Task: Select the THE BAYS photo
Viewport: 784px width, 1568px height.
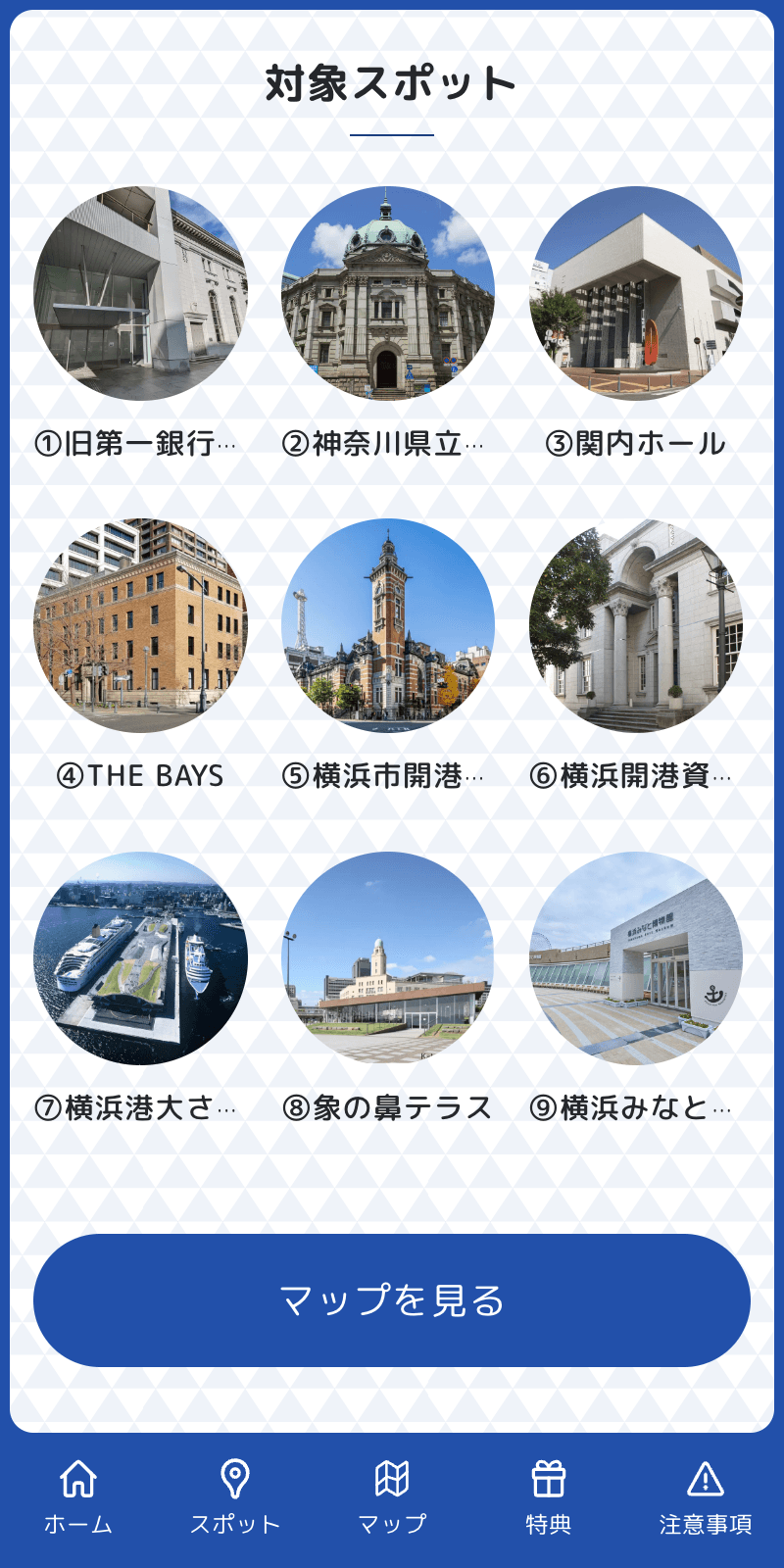Action: tap(143, 627)
